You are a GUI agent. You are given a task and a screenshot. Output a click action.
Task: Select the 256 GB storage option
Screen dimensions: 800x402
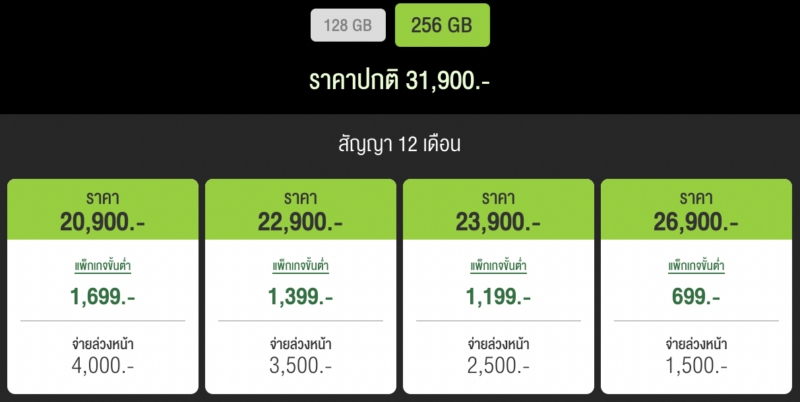tap(443, 26)
